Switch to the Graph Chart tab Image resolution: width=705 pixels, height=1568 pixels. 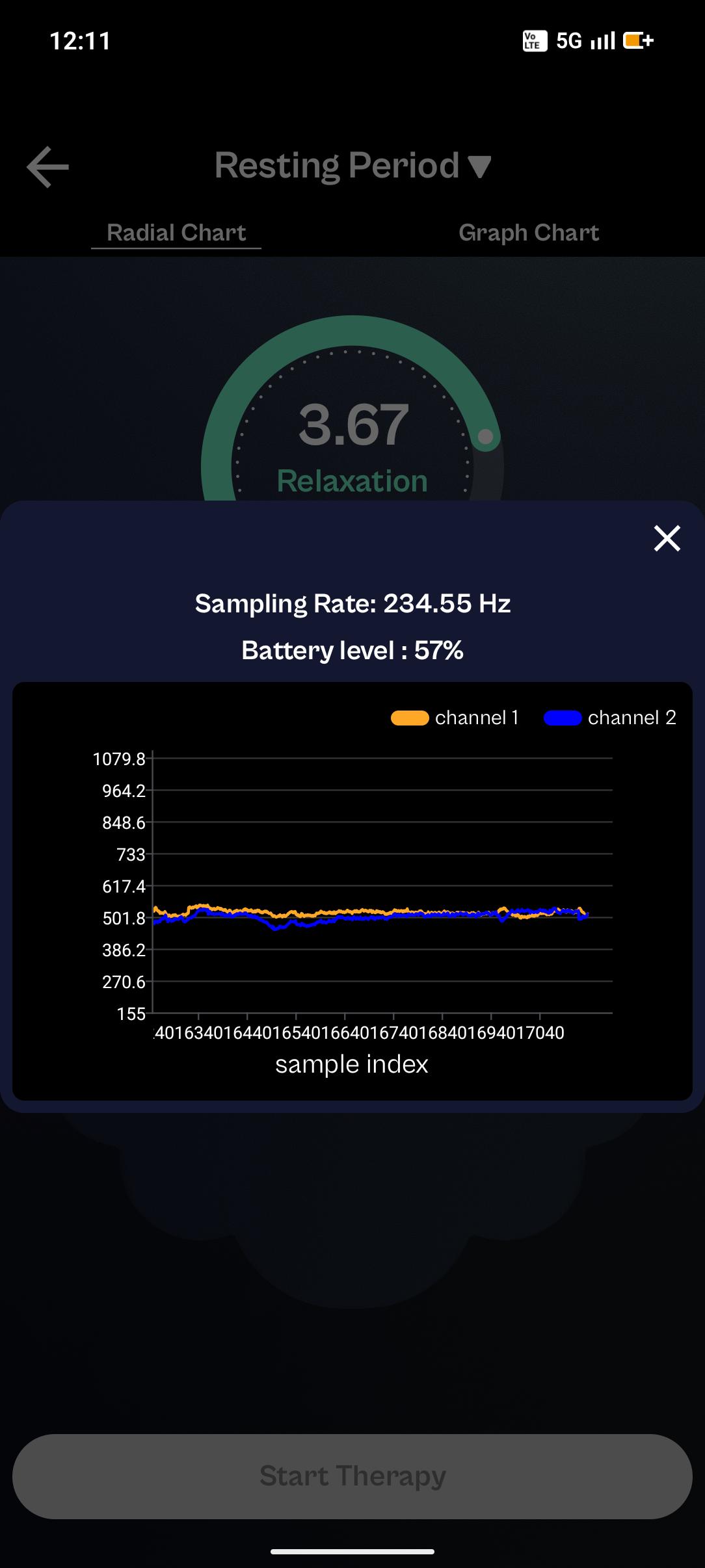(528, 233)
